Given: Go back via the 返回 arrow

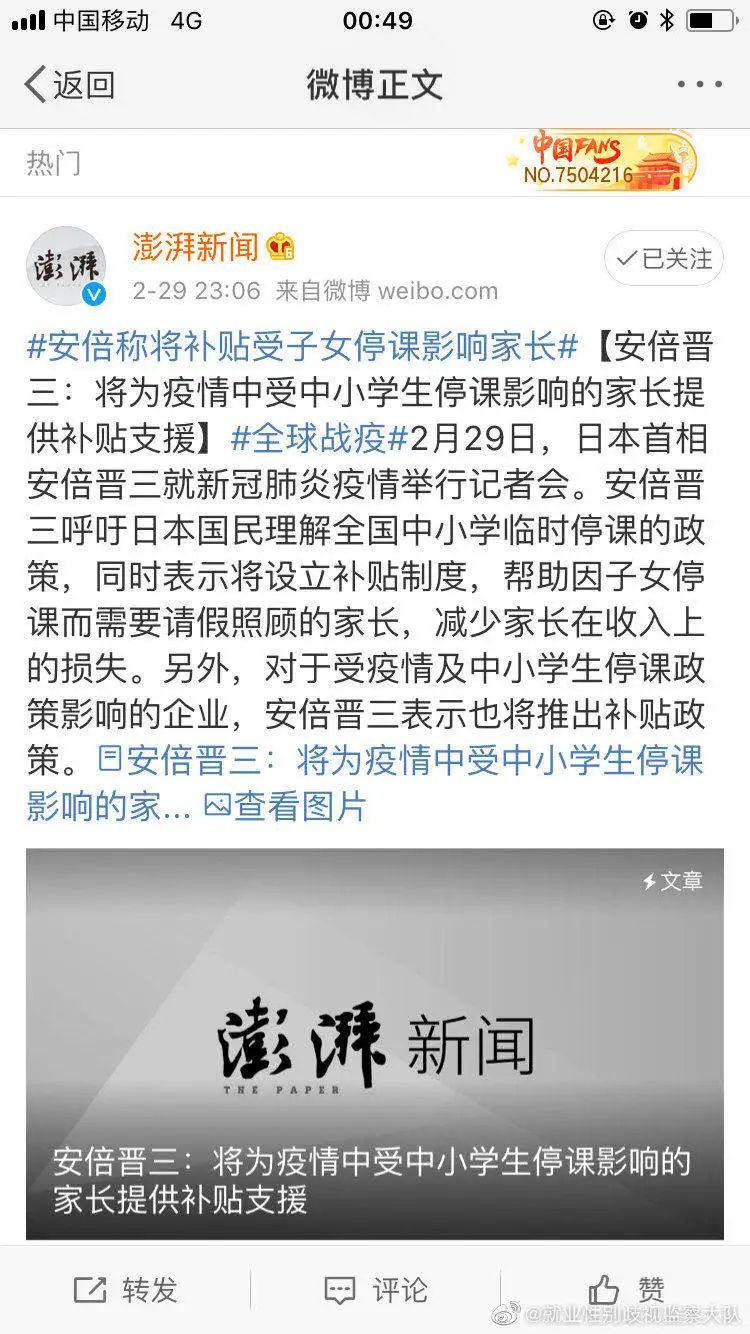Looking at the screenshot, I should point(68,85).
